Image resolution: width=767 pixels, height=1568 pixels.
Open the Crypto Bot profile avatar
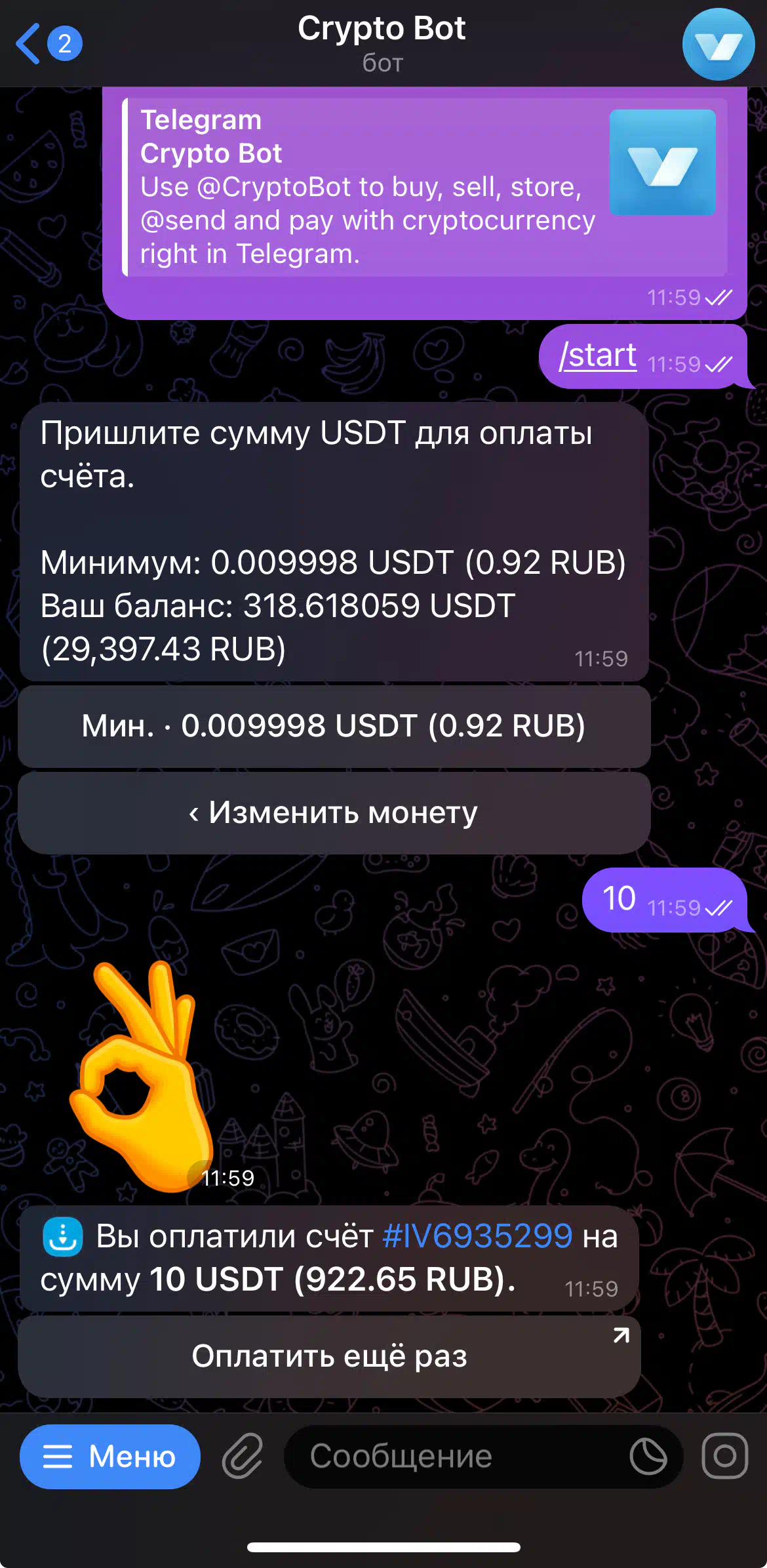[x=718, y=44]
